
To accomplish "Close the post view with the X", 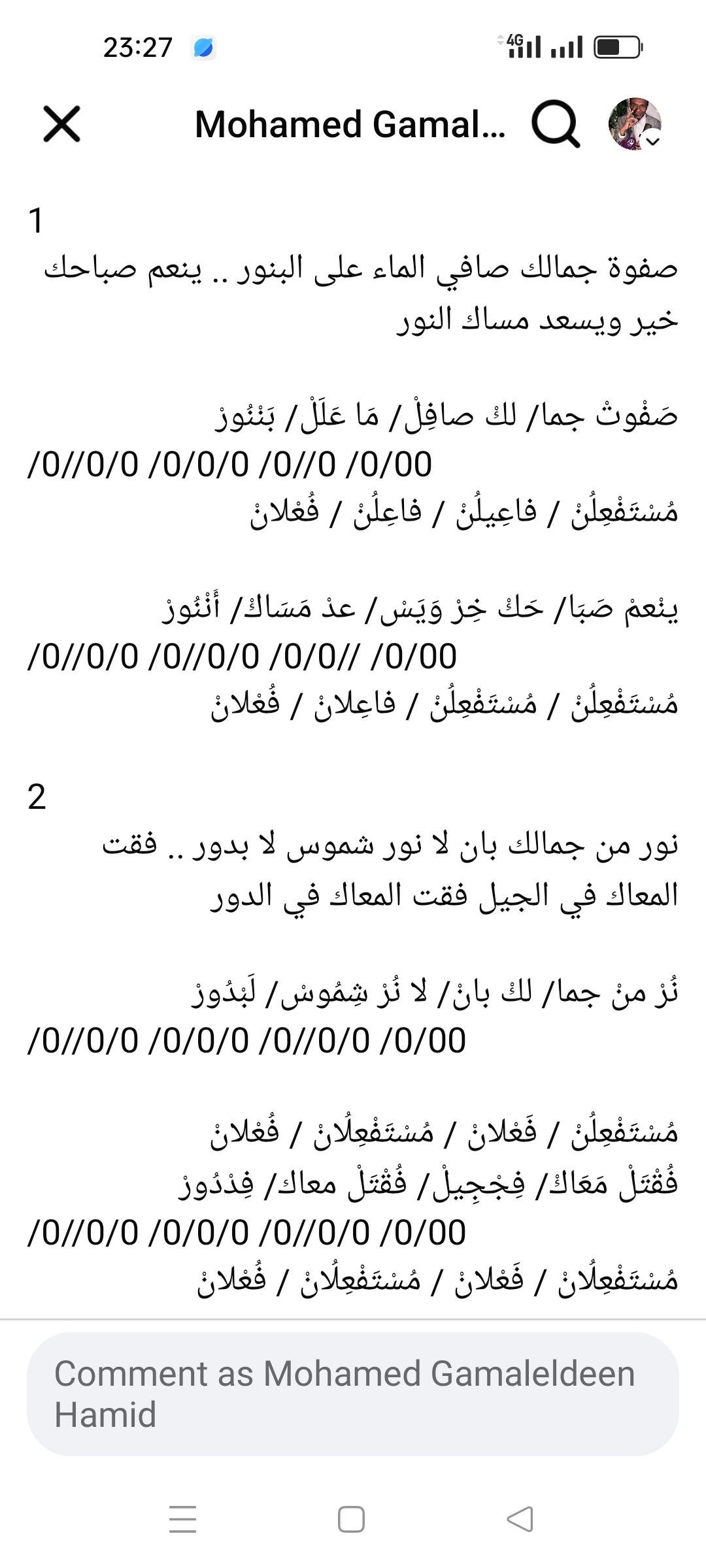I will [x=62, y=124].
